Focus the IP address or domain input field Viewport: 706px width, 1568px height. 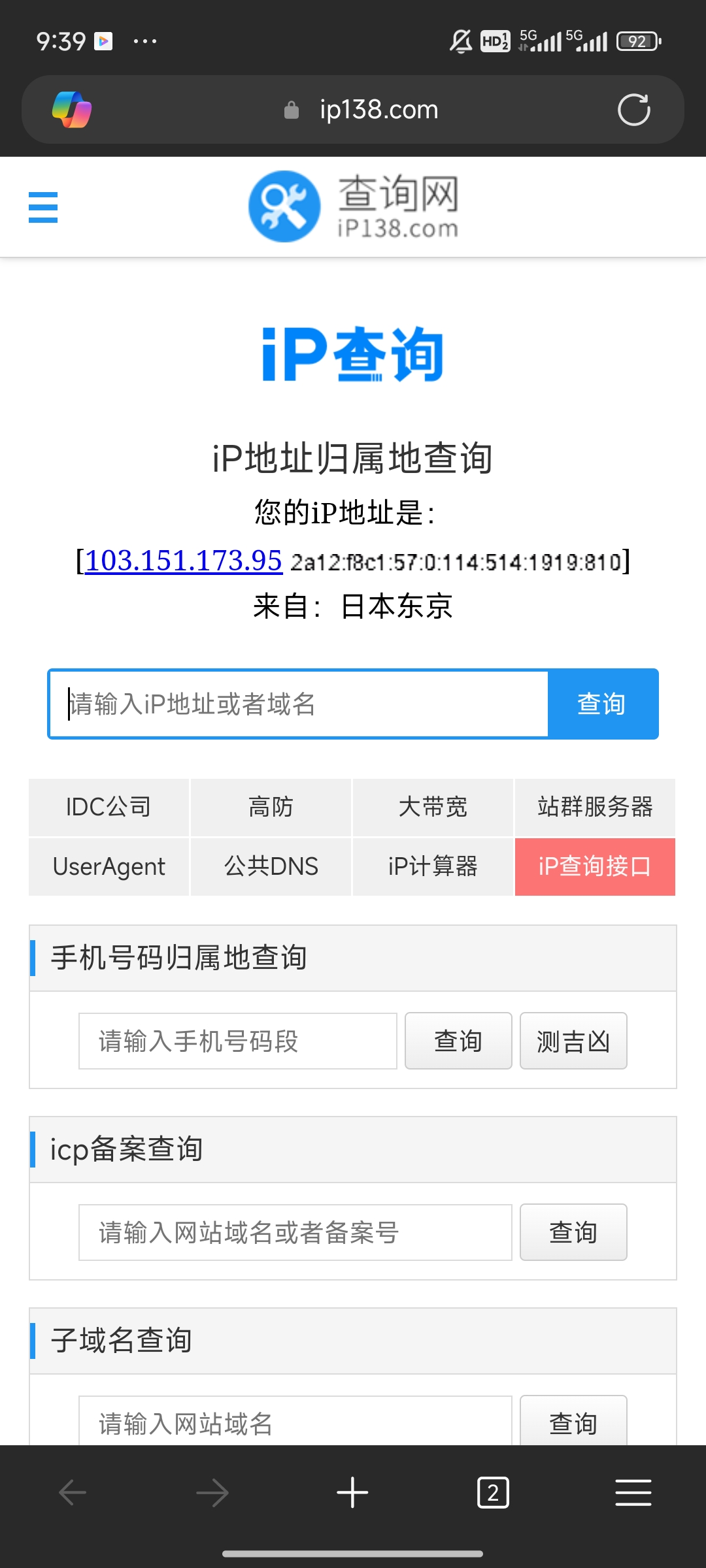(299, 704)
